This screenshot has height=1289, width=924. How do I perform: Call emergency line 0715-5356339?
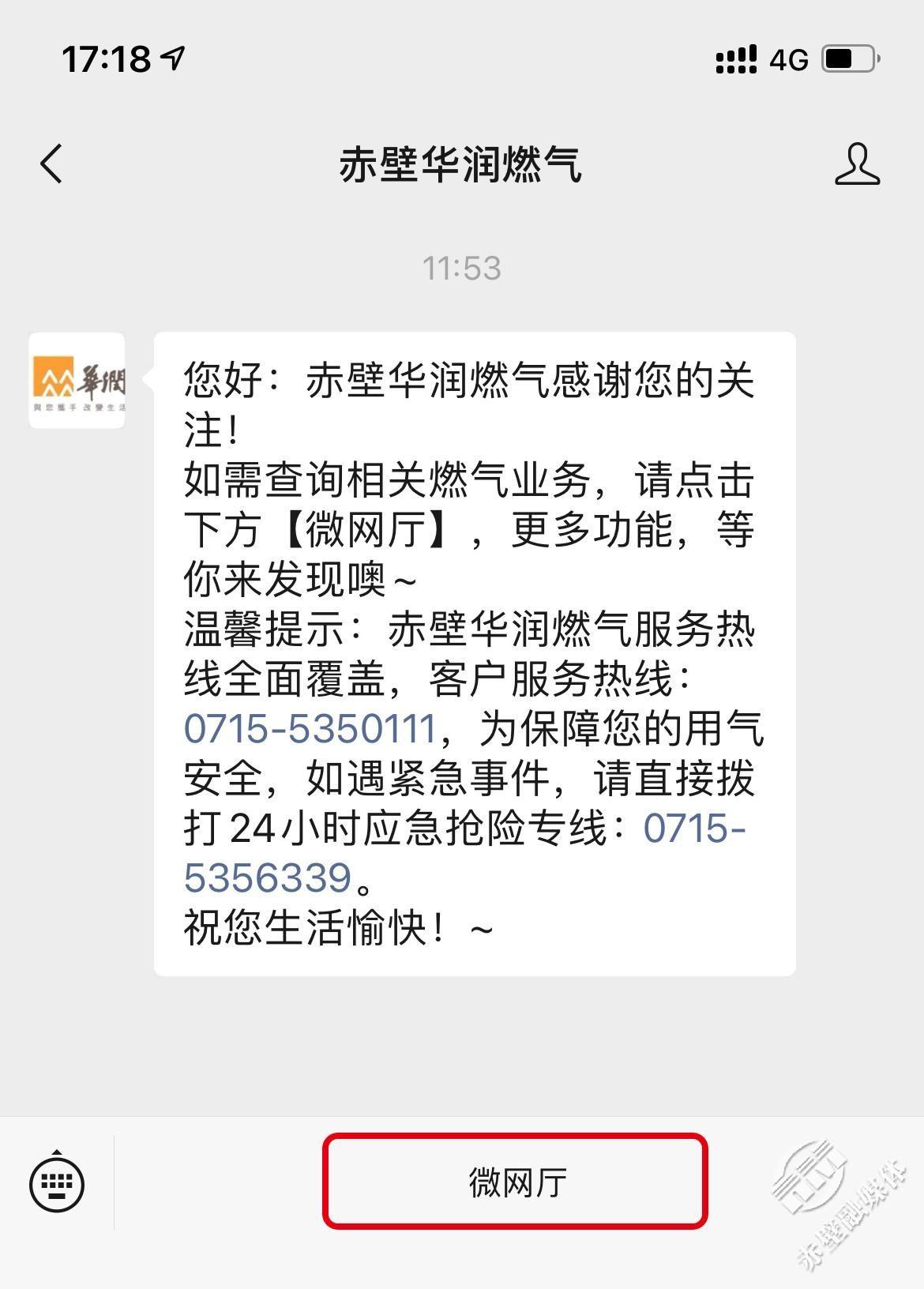(269, 878)
